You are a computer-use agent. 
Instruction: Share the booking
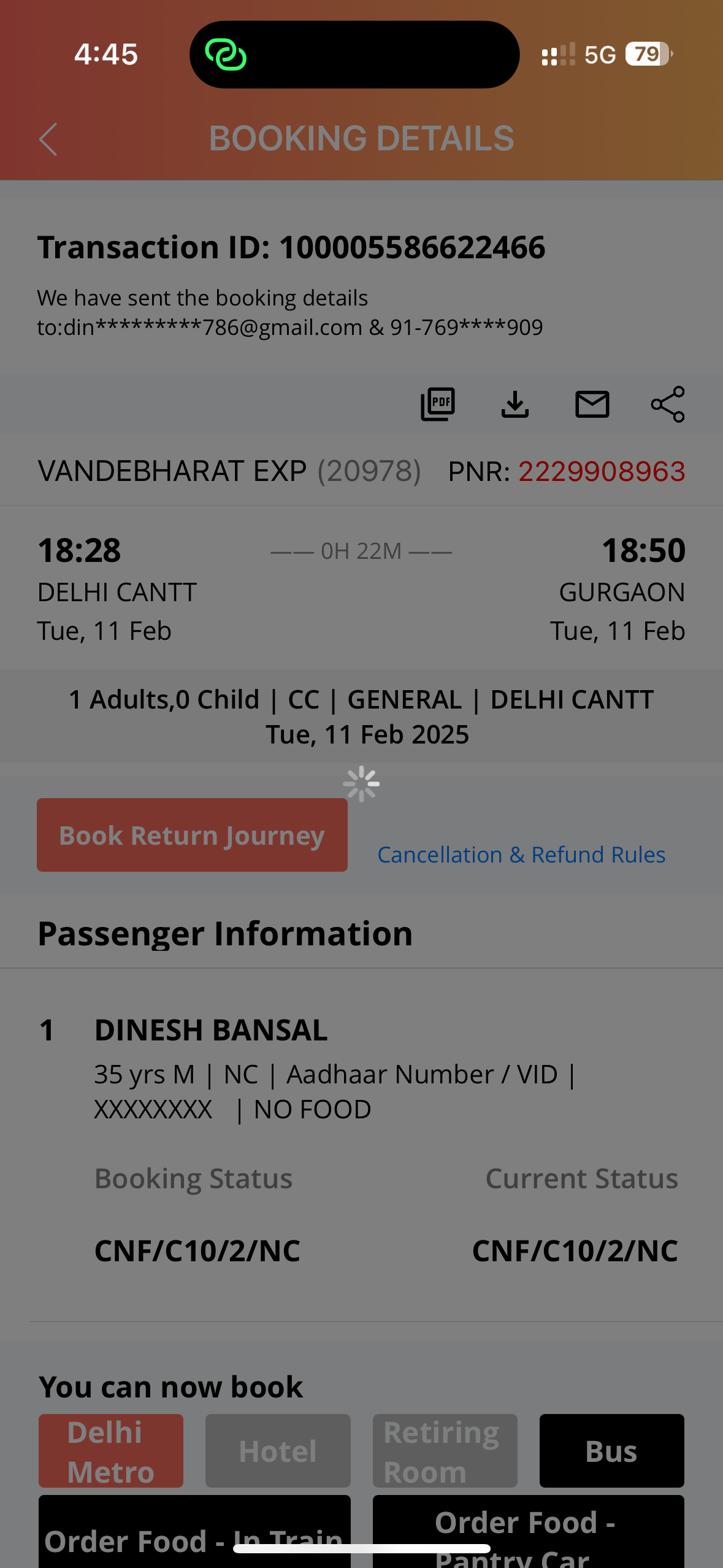[668, 404]
